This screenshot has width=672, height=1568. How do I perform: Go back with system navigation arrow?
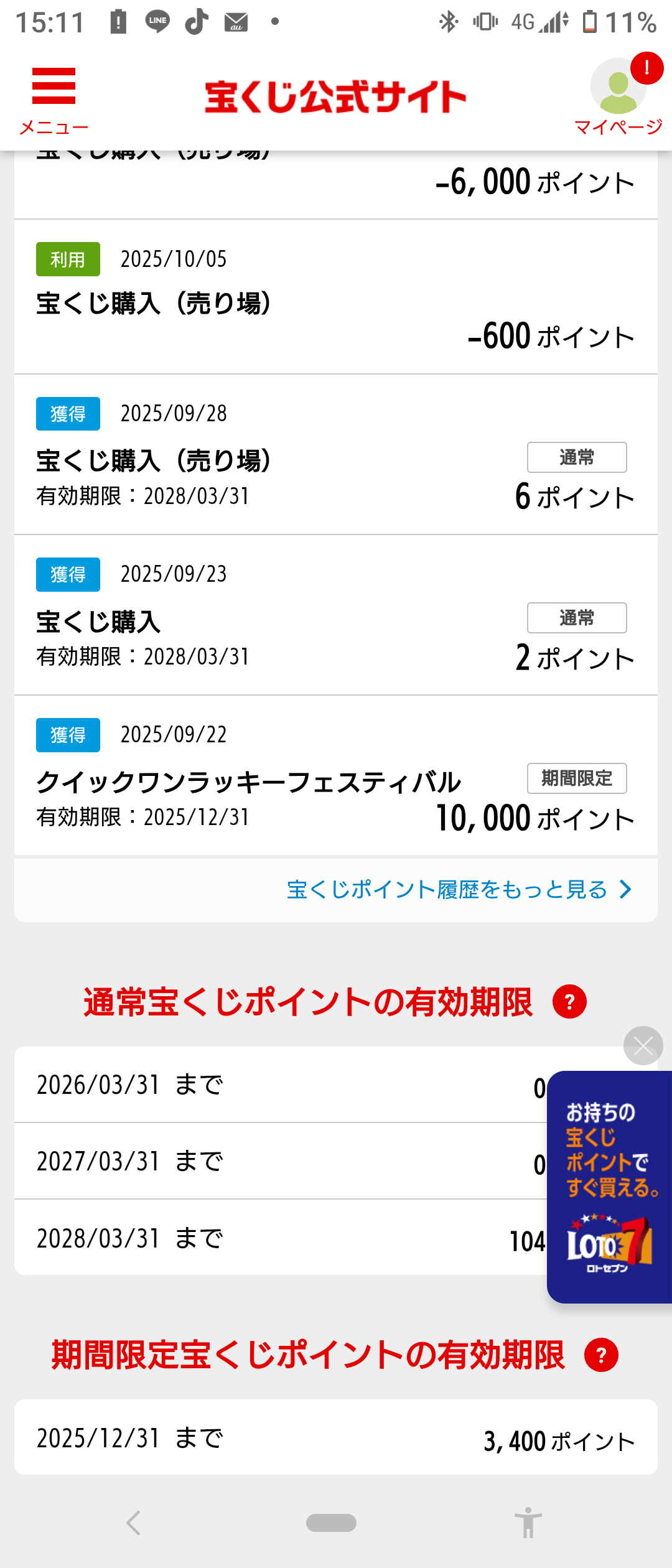tap(133, 1523)
